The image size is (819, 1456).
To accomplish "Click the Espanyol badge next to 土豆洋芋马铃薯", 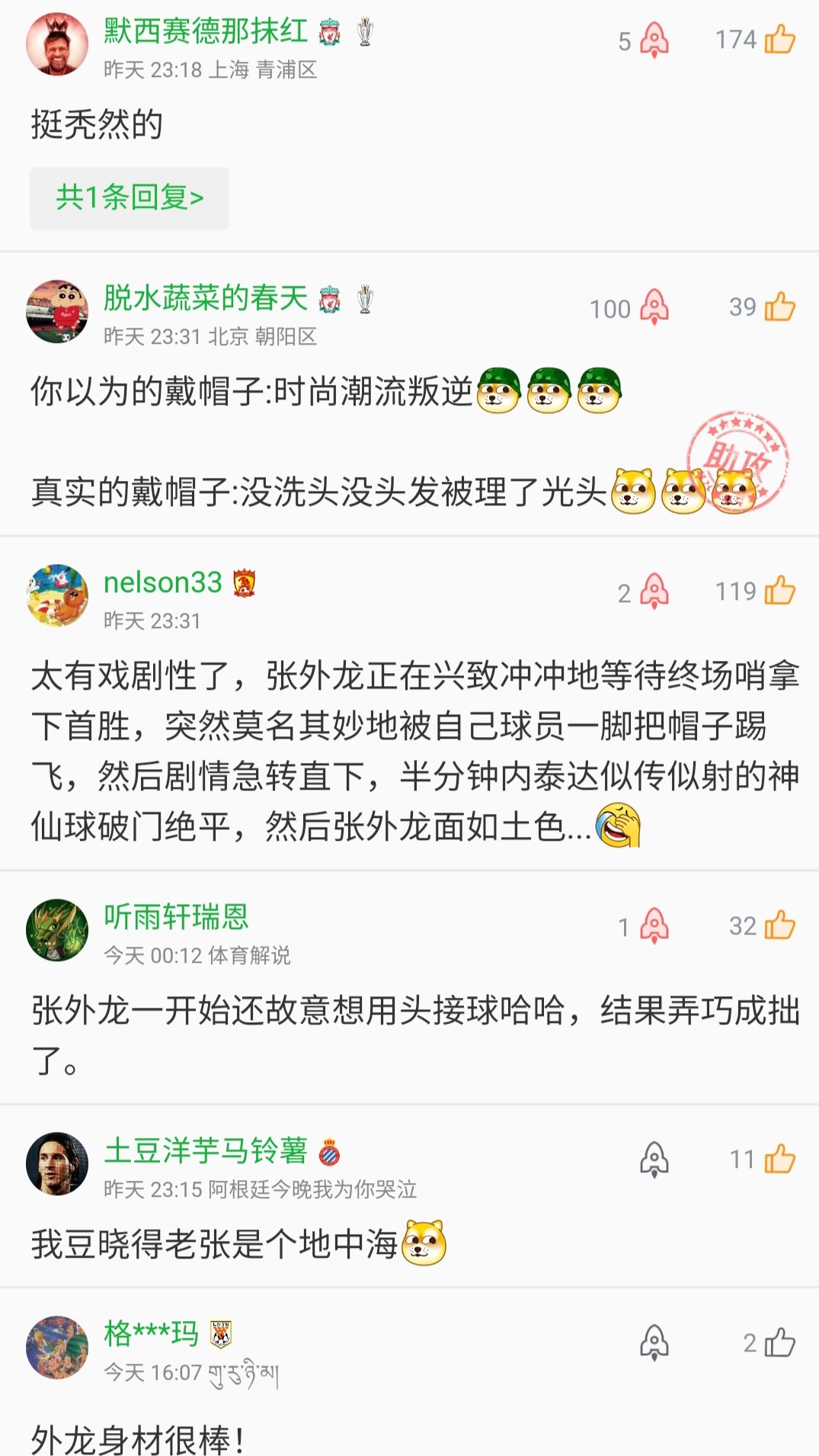I will 328,1153.
